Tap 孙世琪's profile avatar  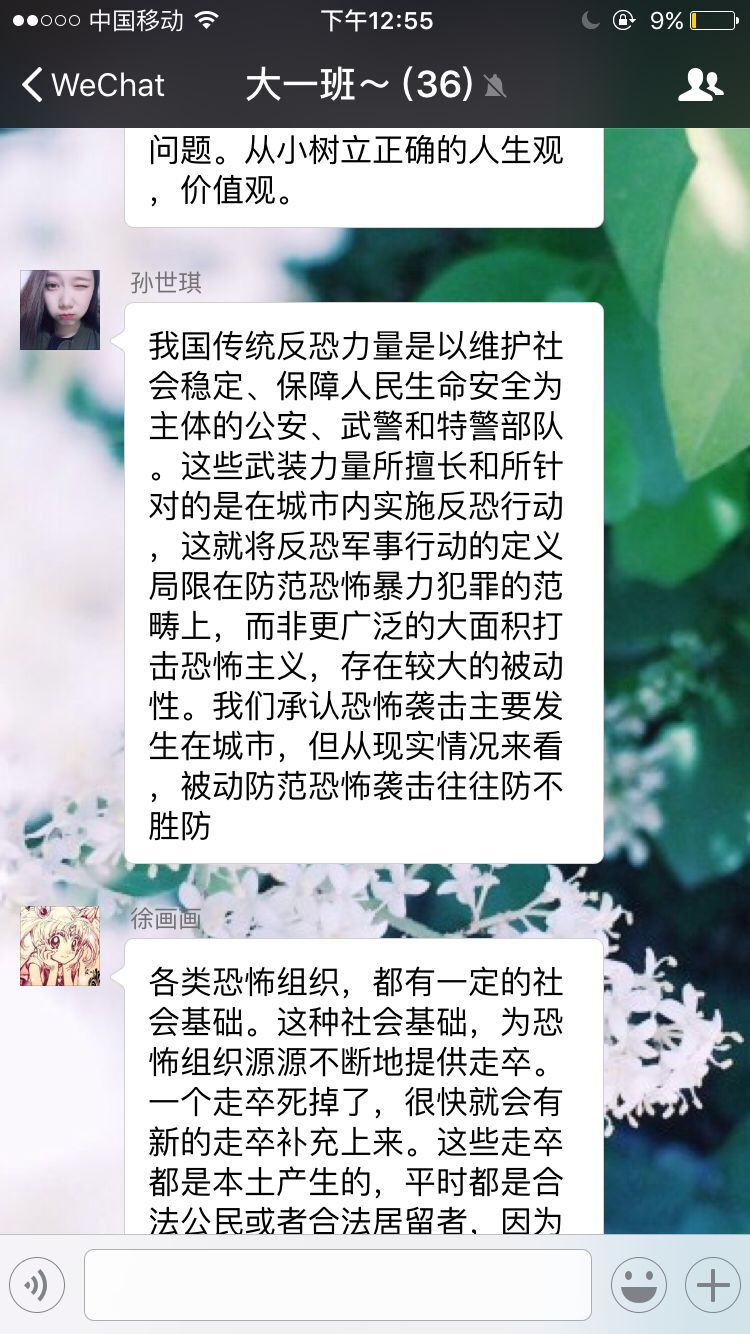click(x=60, y=310)
